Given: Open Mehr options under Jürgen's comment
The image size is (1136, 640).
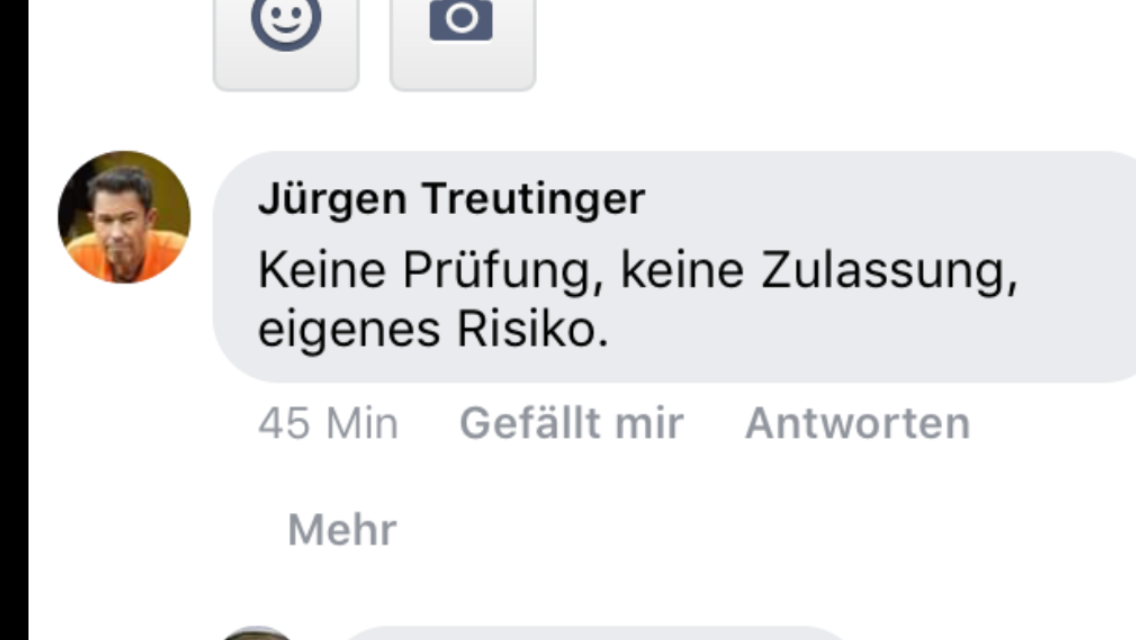Looking at the screenshot, I should (x=342, y=529).
